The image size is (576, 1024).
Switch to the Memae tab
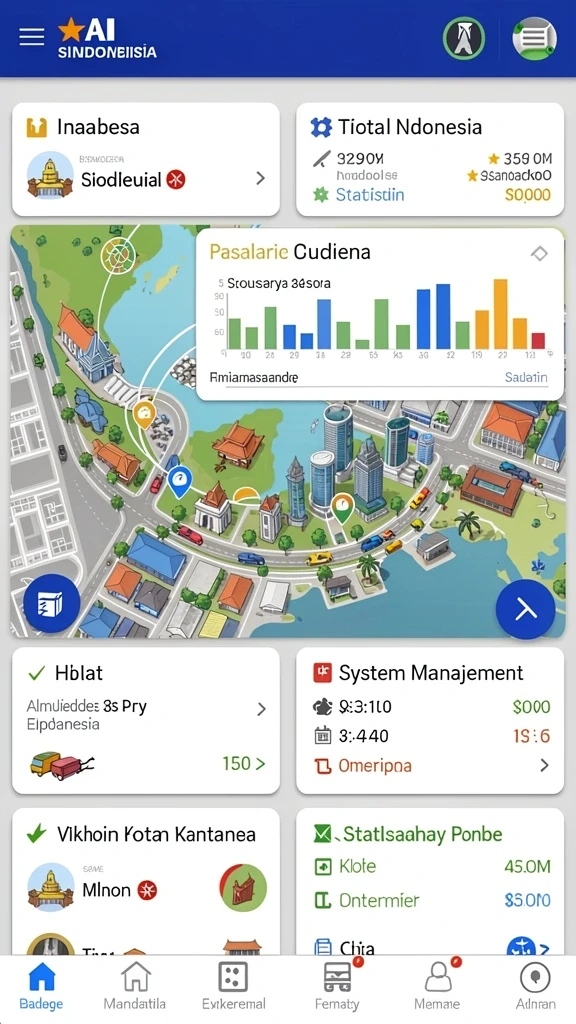pos(437,986)
